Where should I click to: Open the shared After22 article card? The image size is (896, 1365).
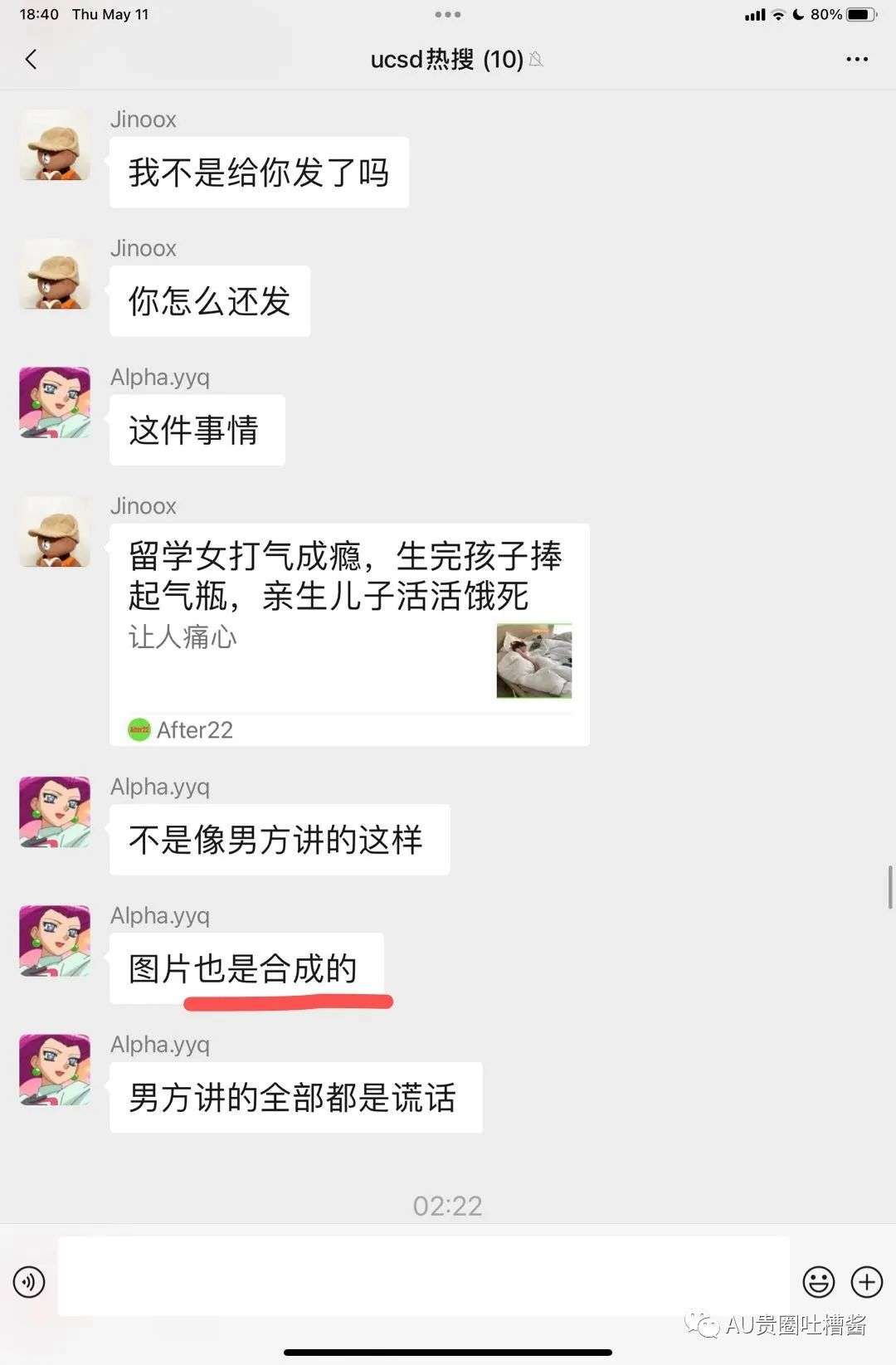pyautogui.click(x=349, y=635)
